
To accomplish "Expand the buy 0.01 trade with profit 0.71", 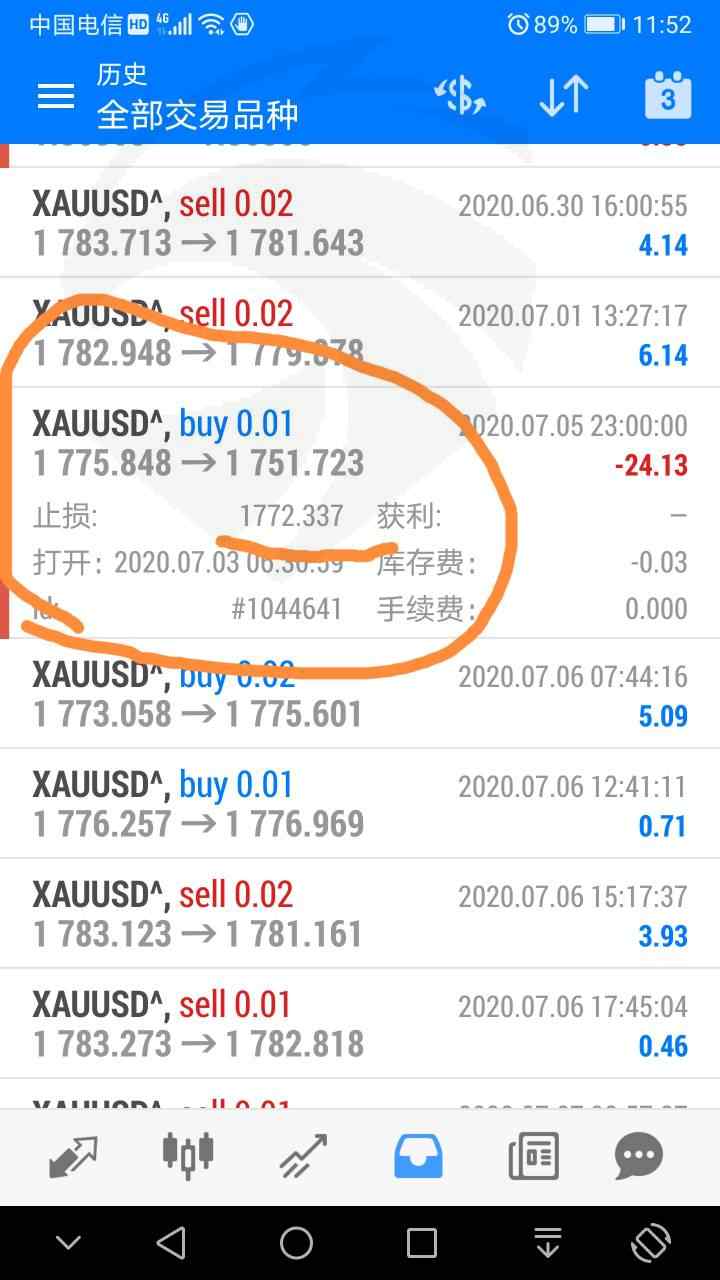I will click(360, 803).
